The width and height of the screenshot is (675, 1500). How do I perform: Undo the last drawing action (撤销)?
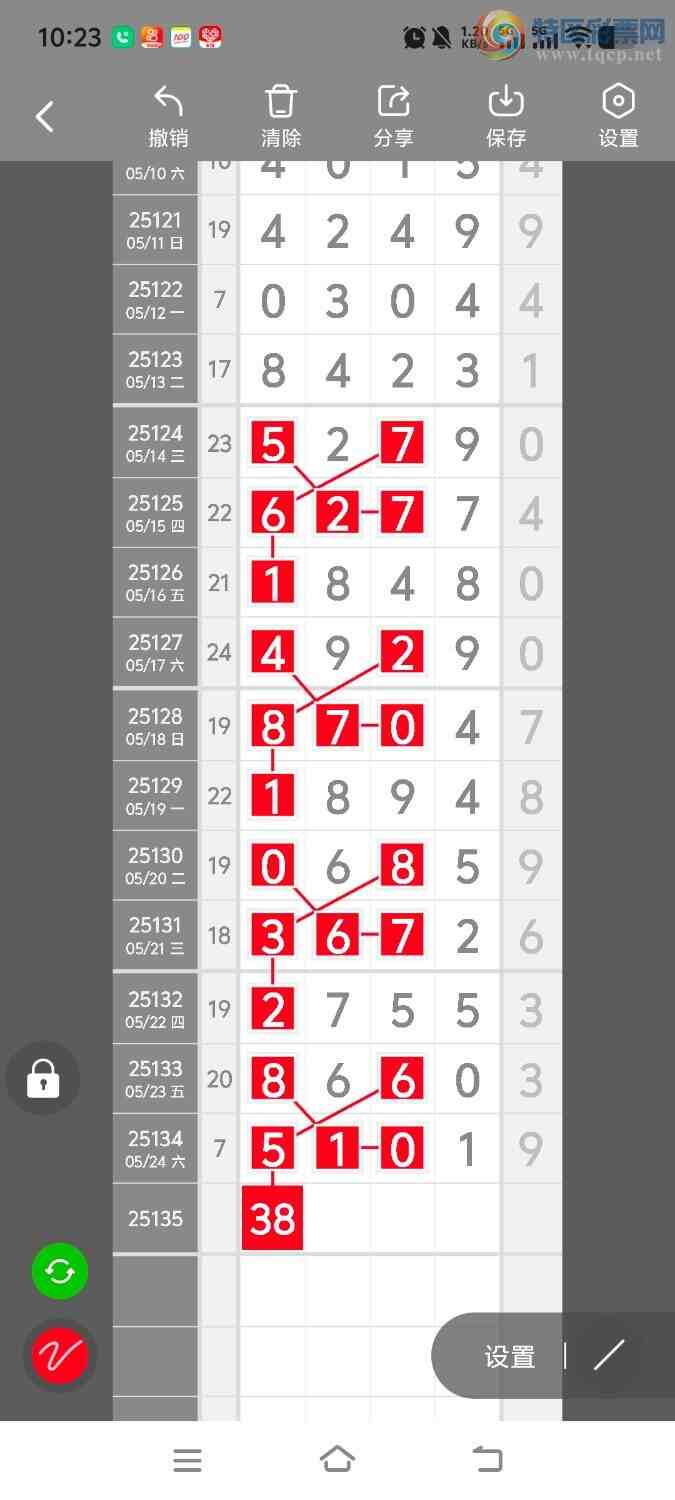click(168, 117)
